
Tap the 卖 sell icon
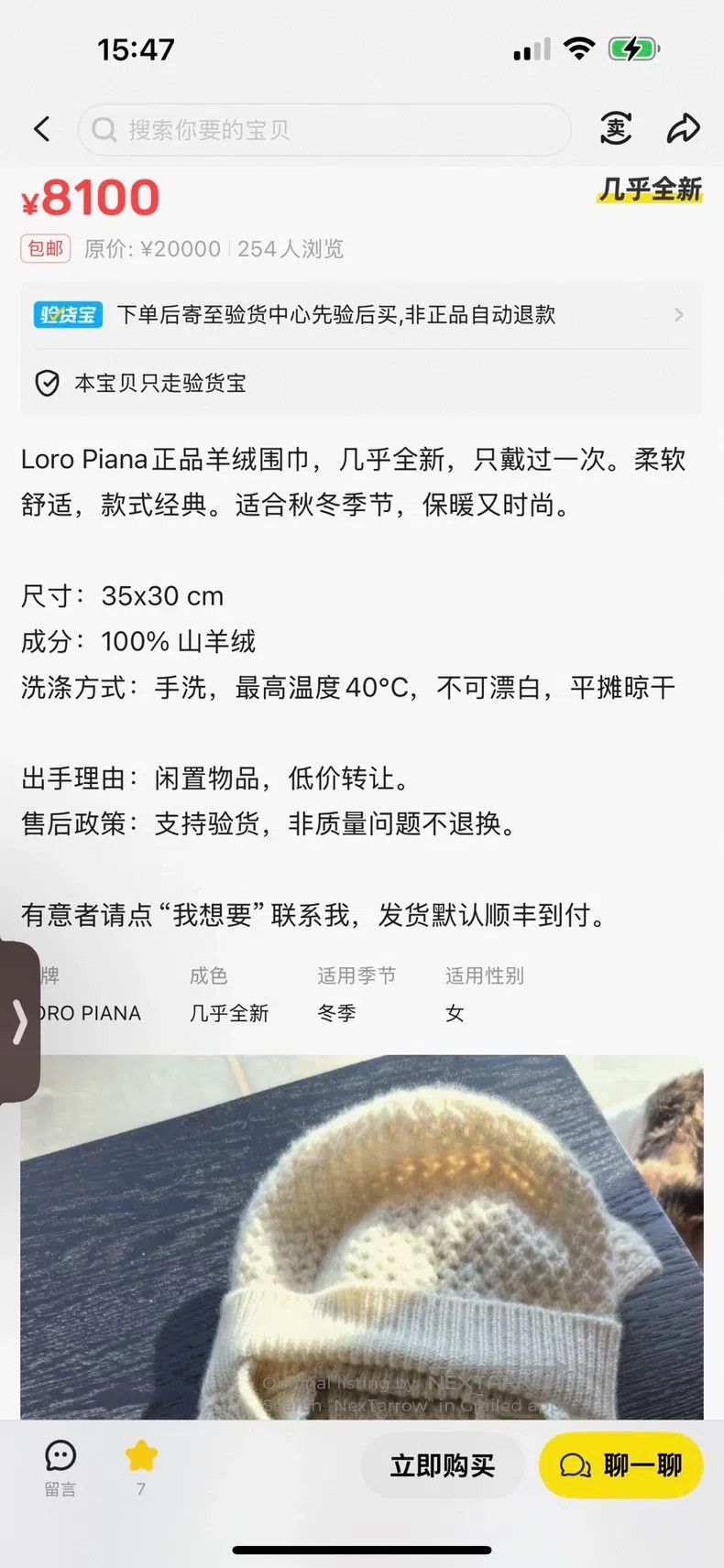[x=617, y=129]
